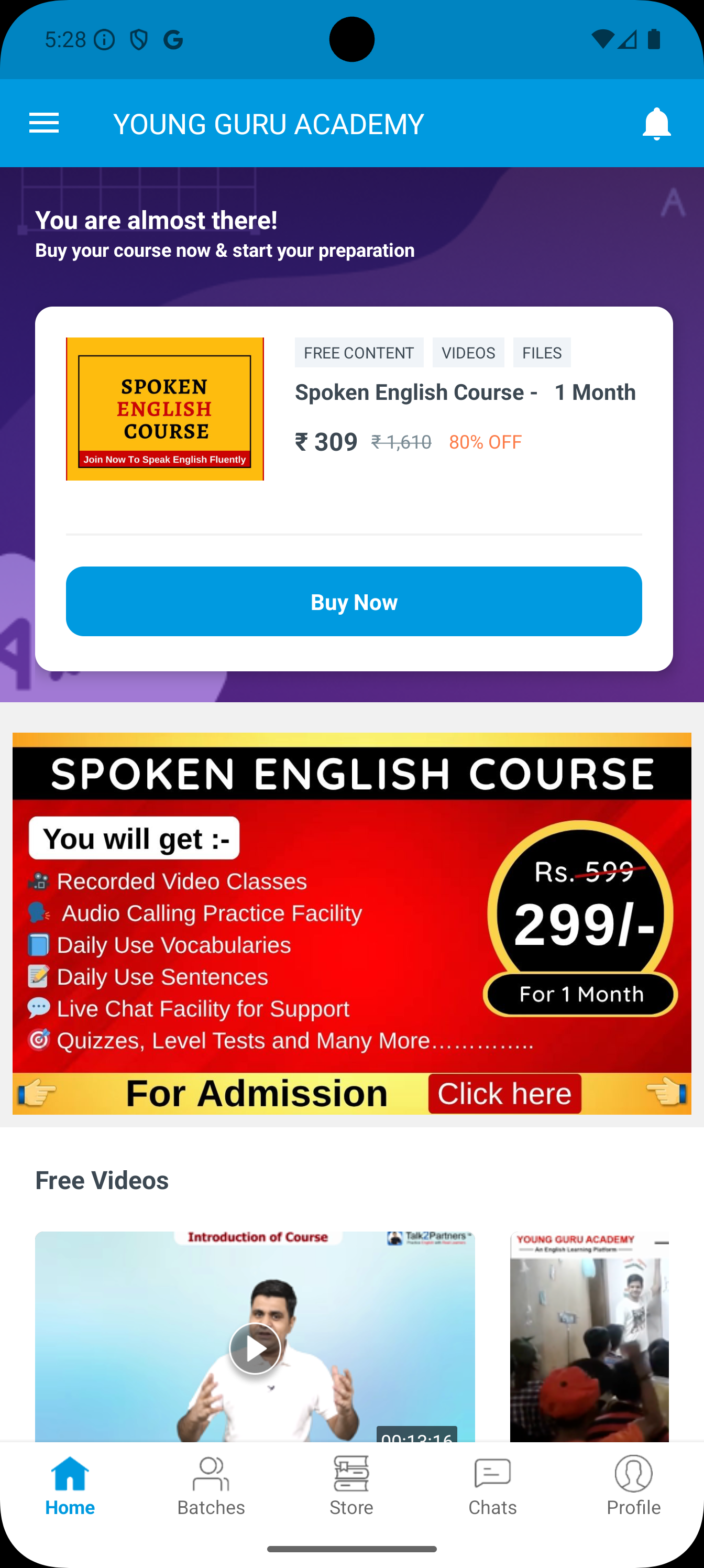Open the hamburger drawer menu
This screenshot has height=1568, width=704.
(x=44, y=124)
